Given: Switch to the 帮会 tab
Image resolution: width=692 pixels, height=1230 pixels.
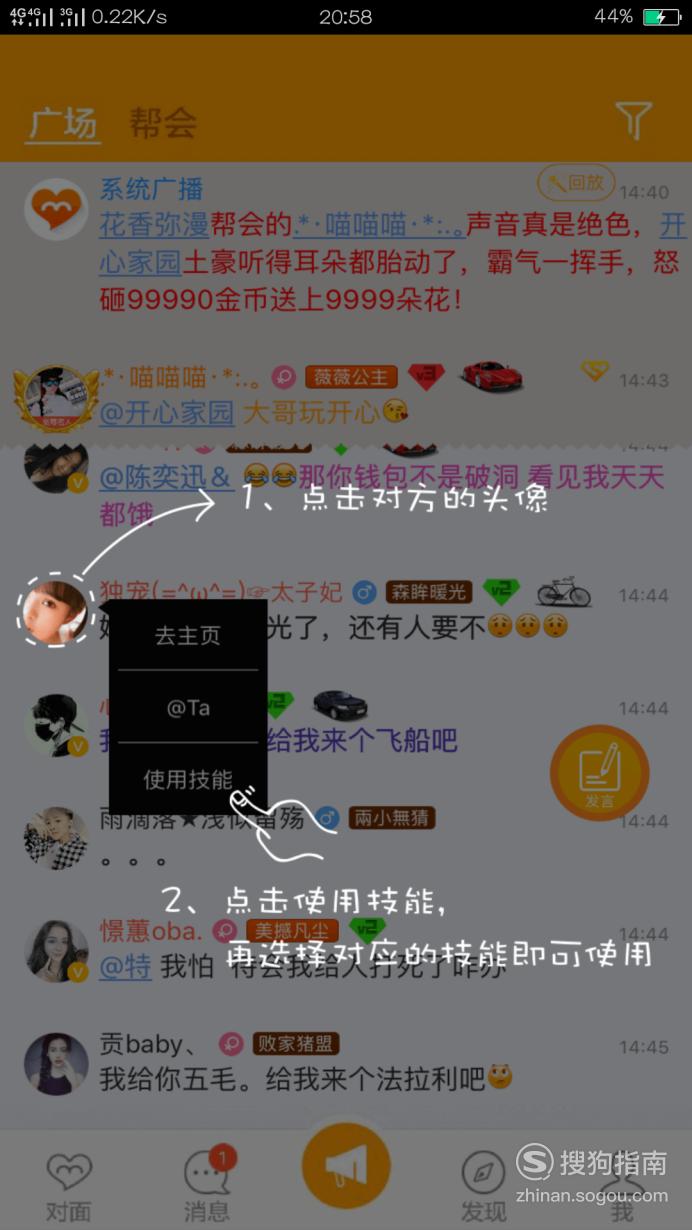Looking at the screenshot, I should click(162, 123).
